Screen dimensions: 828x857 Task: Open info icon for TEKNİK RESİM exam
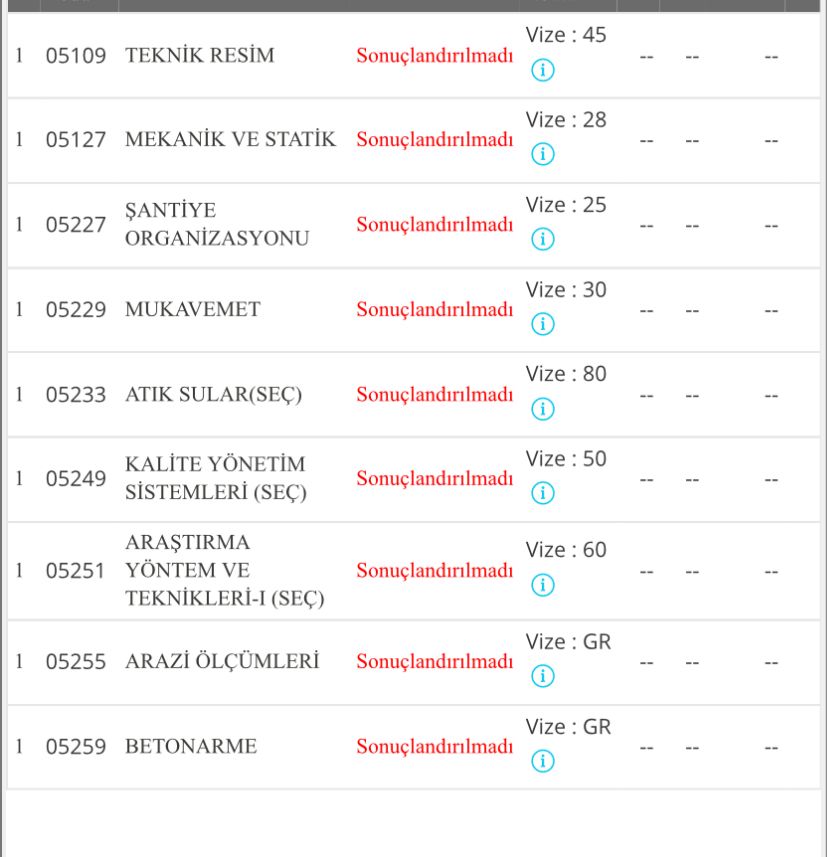pyautogui.click(x=543, y=70)
